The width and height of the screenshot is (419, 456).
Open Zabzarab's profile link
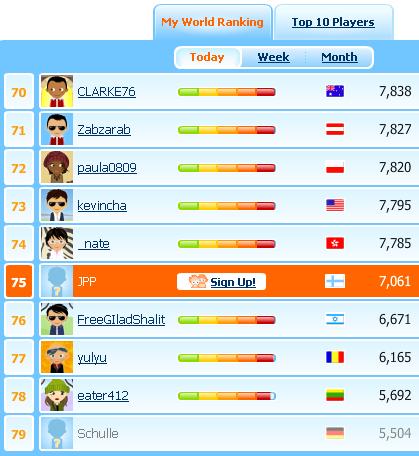104,130
